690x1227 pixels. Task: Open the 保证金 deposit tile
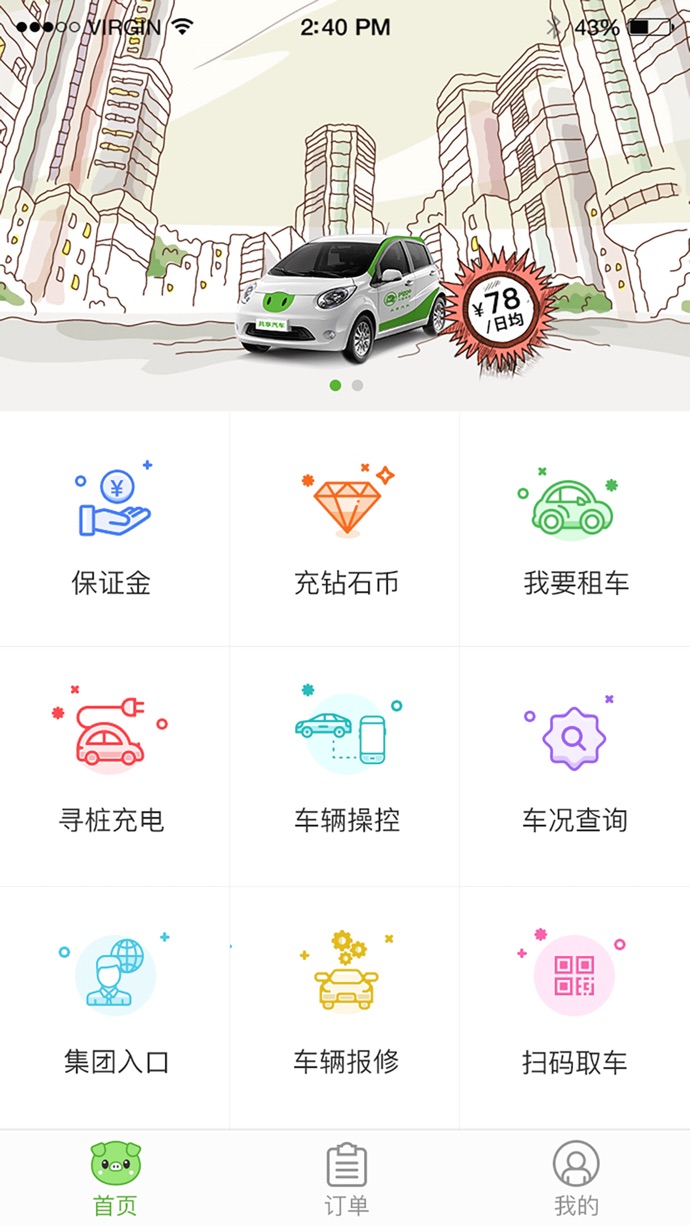(x=114, y=530)
